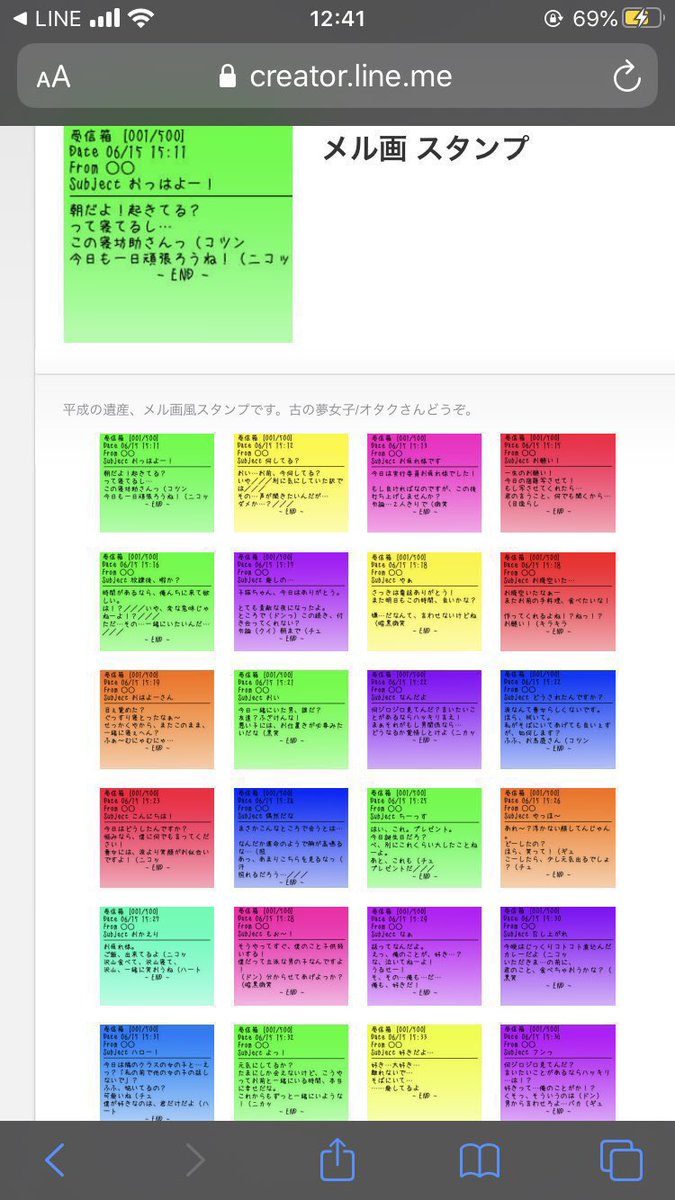
Task: Open the AA reader and text options
Action: tap(54, 77)
